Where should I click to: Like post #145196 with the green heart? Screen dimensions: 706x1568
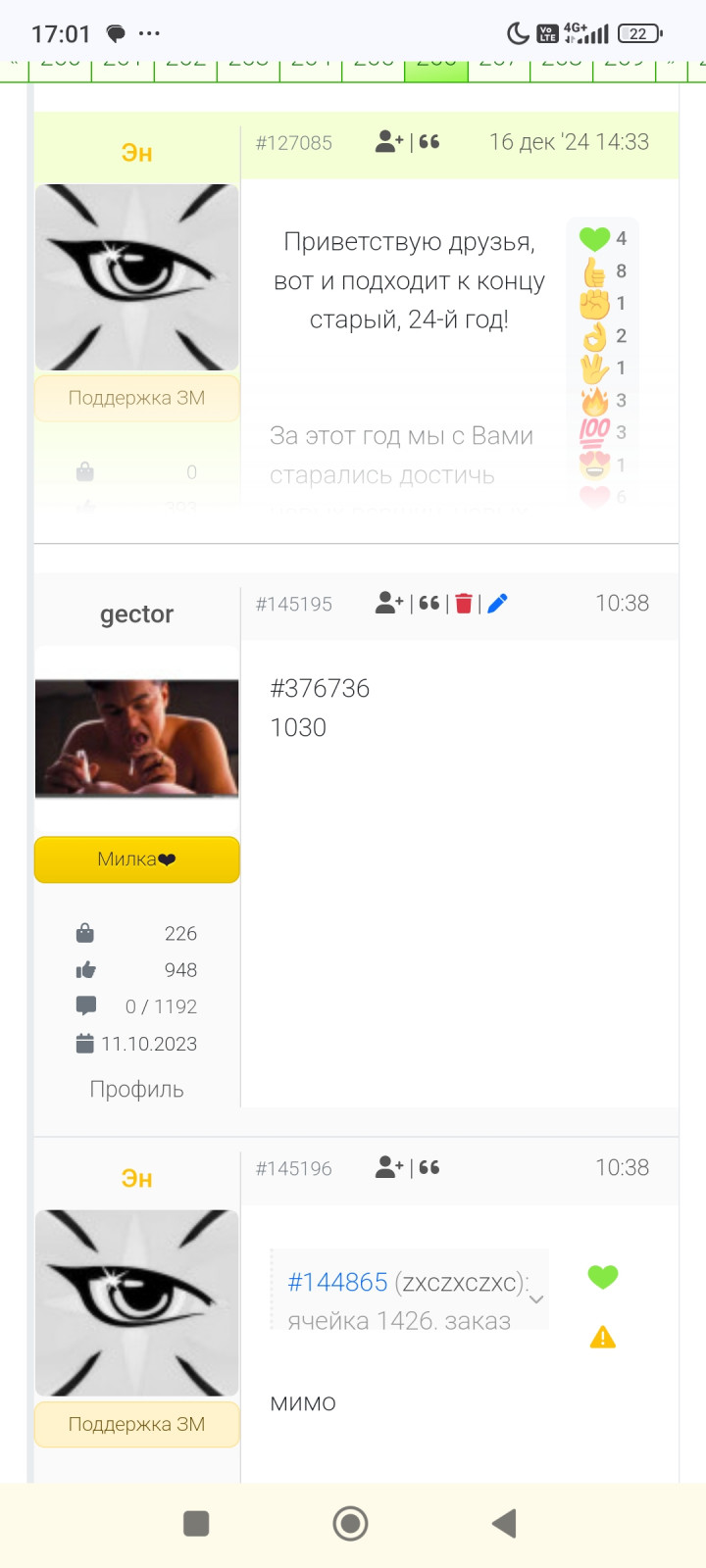[x=602, y=1276]
